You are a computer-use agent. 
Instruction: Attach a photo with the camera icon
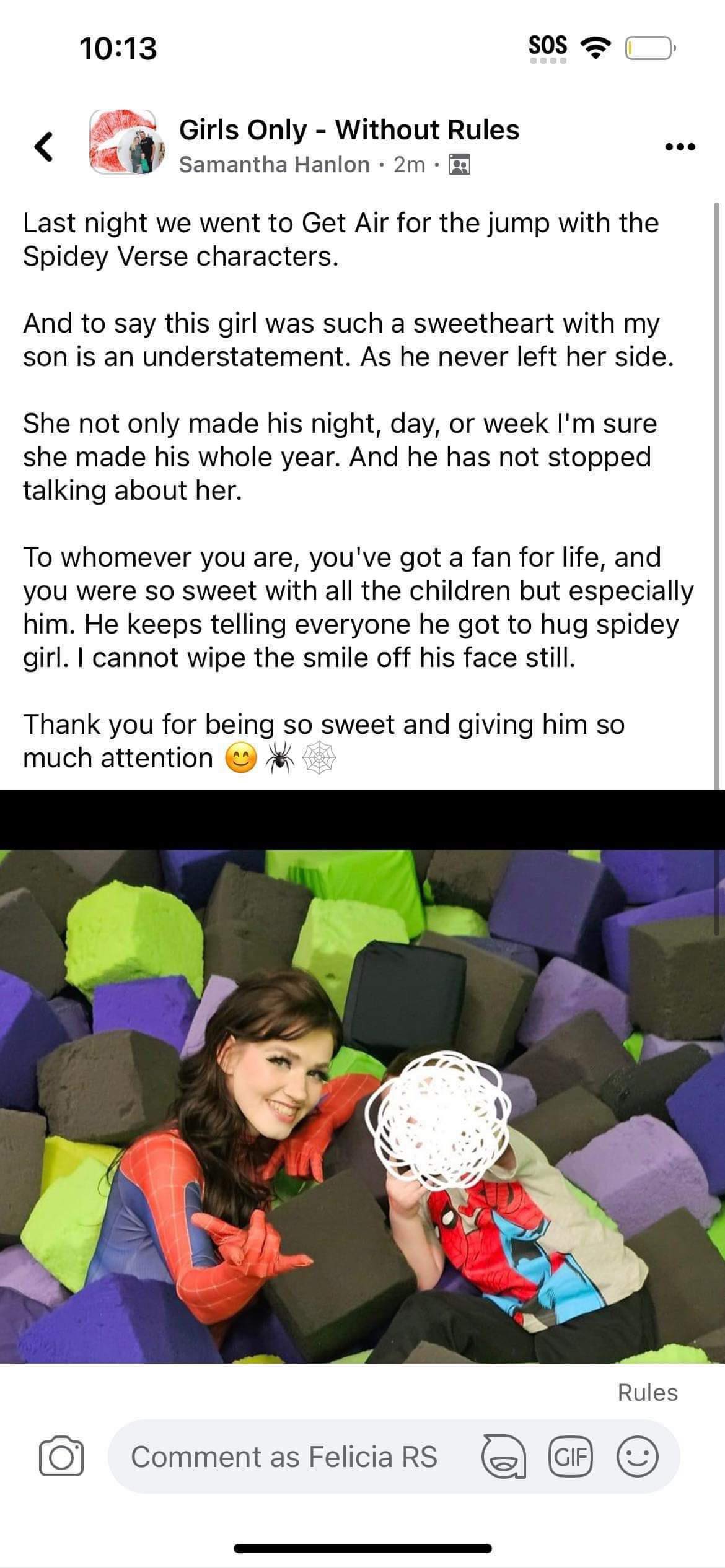click(61, 1457)
